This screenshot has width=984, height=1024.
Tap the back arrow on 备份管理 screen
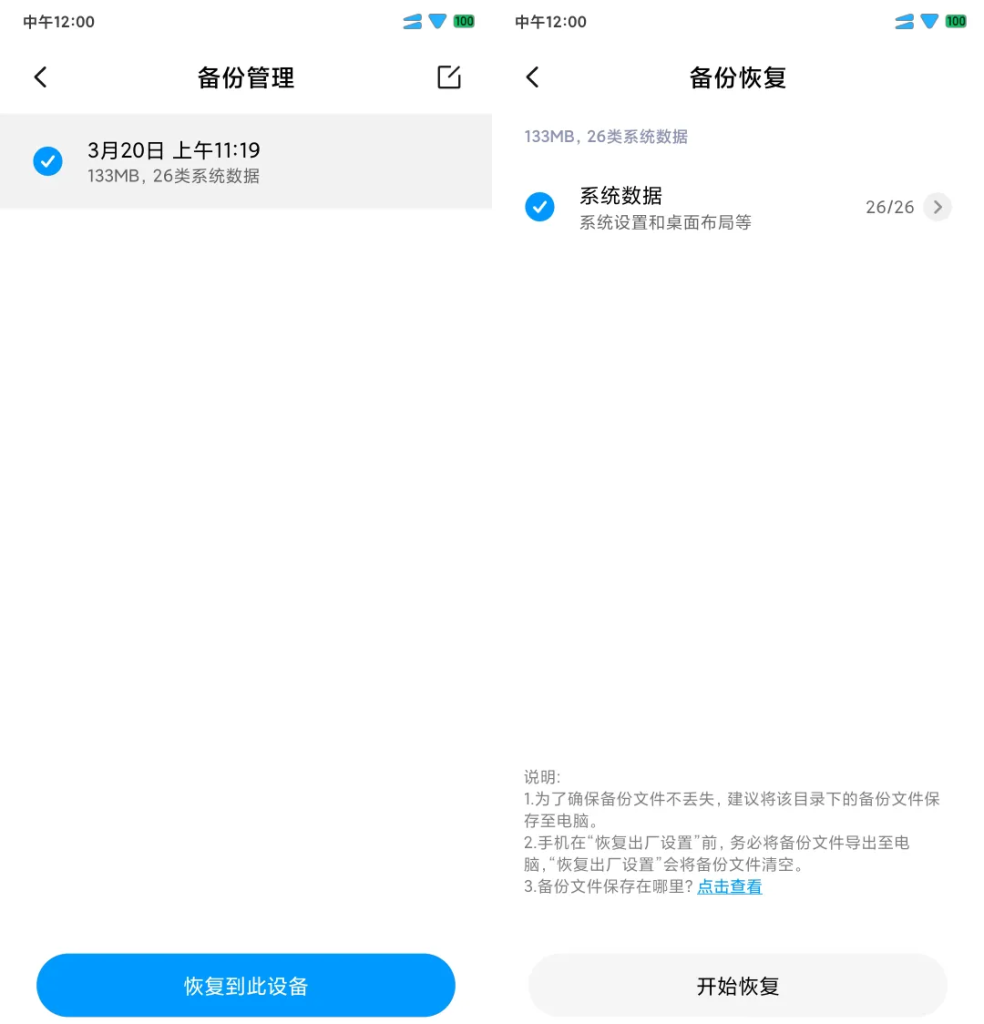click(40, 77)
